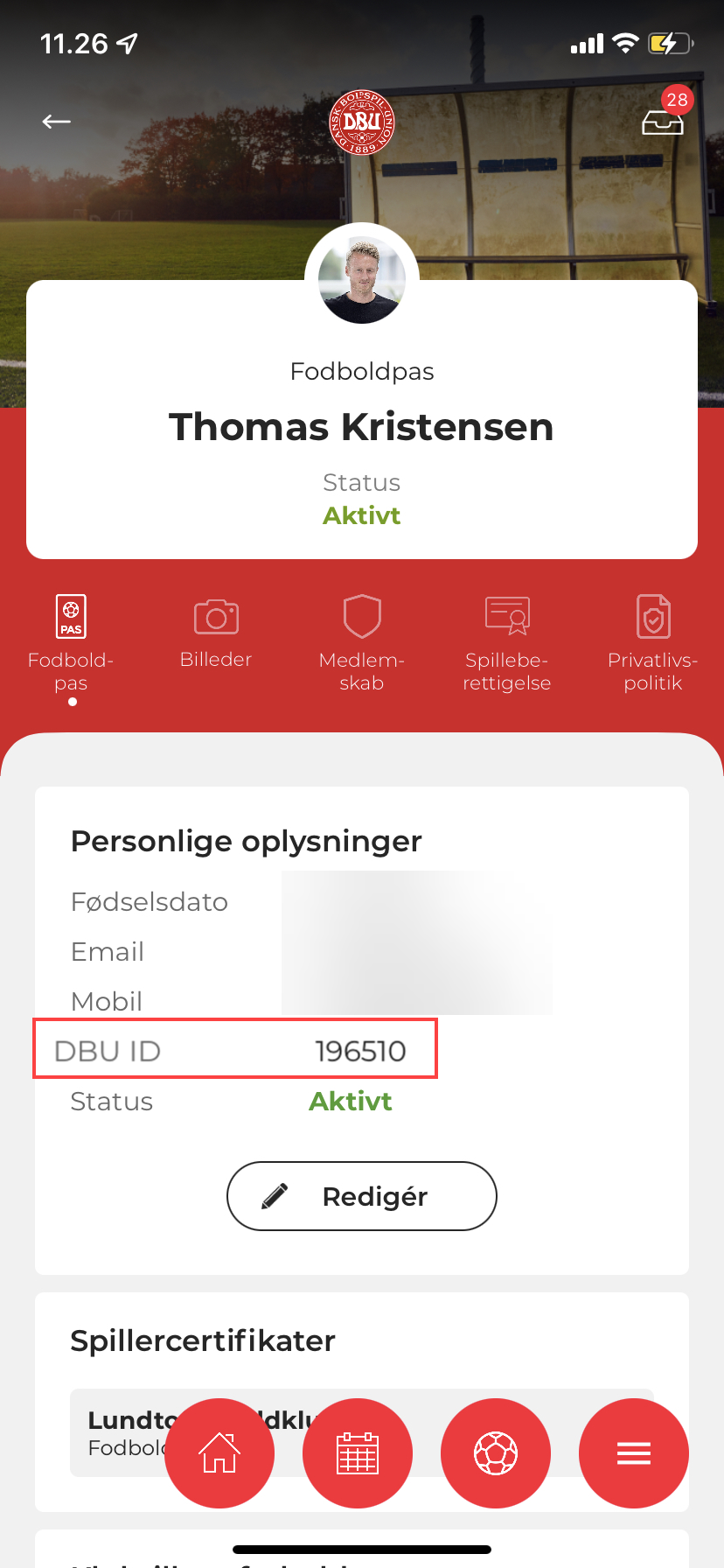The height and width of the screenshot is (1568, 724).
Task: Open the Privatlivspolitik tab
Action: (x=652, y=643)
